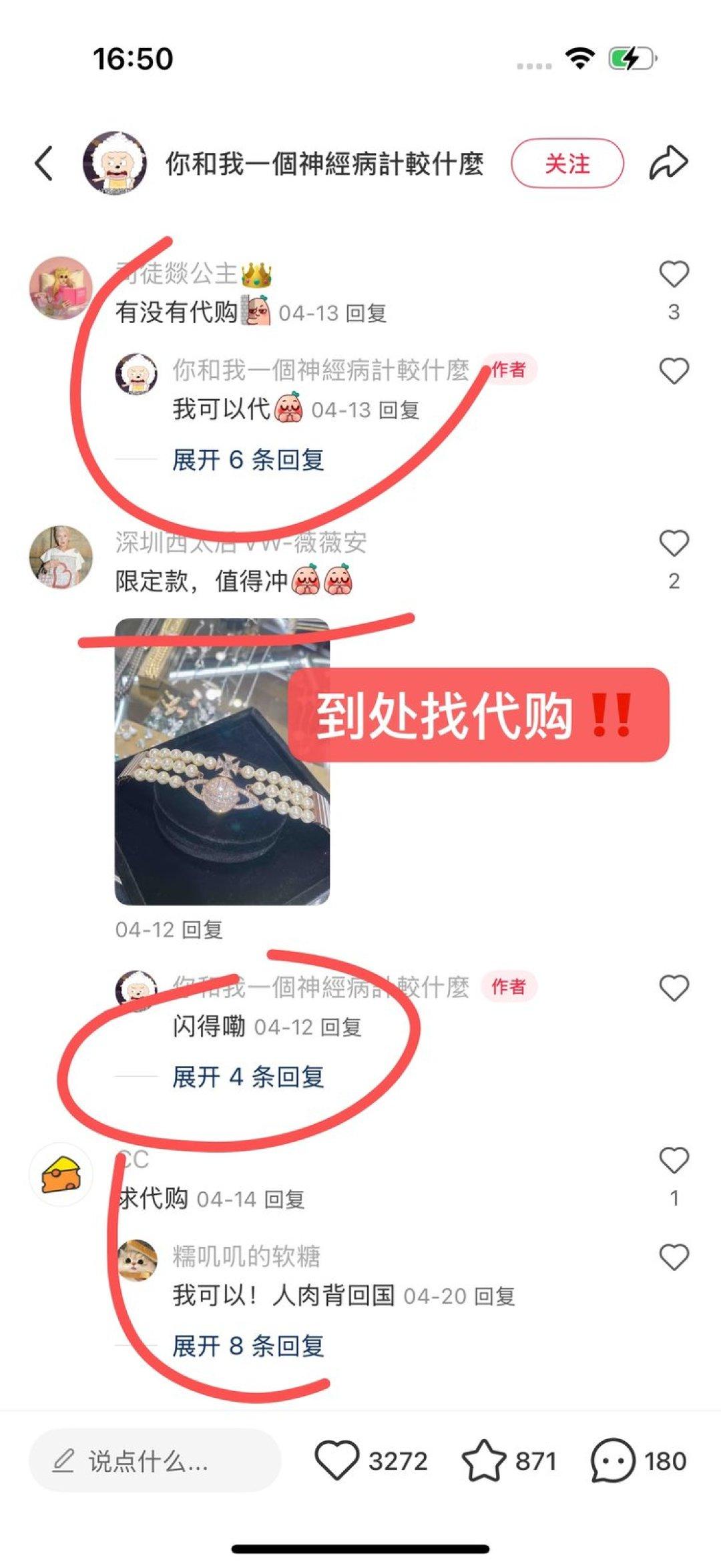
Task: Like the post with 3272 likes
Action: 337,1461
